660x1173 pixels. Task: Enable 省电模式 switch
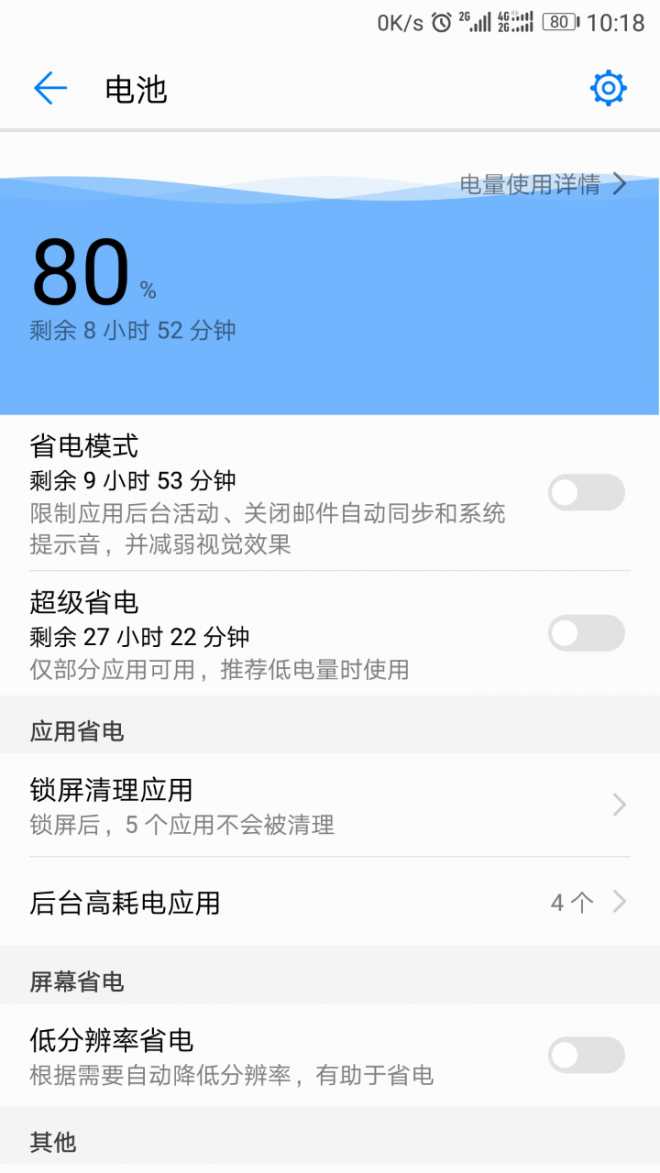click(x=586, y=492)
